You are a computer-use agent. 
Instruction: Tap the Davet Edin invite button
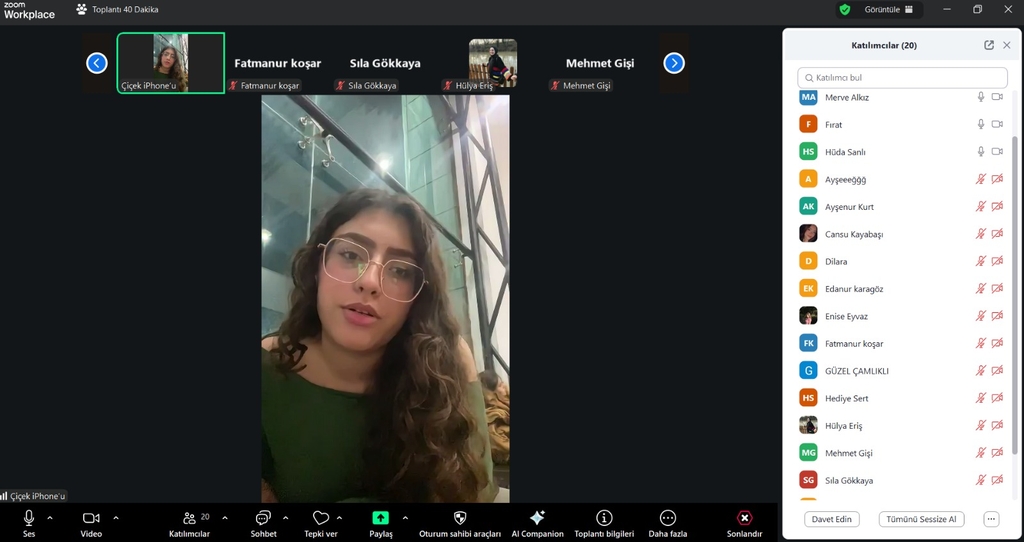point(832,519)
